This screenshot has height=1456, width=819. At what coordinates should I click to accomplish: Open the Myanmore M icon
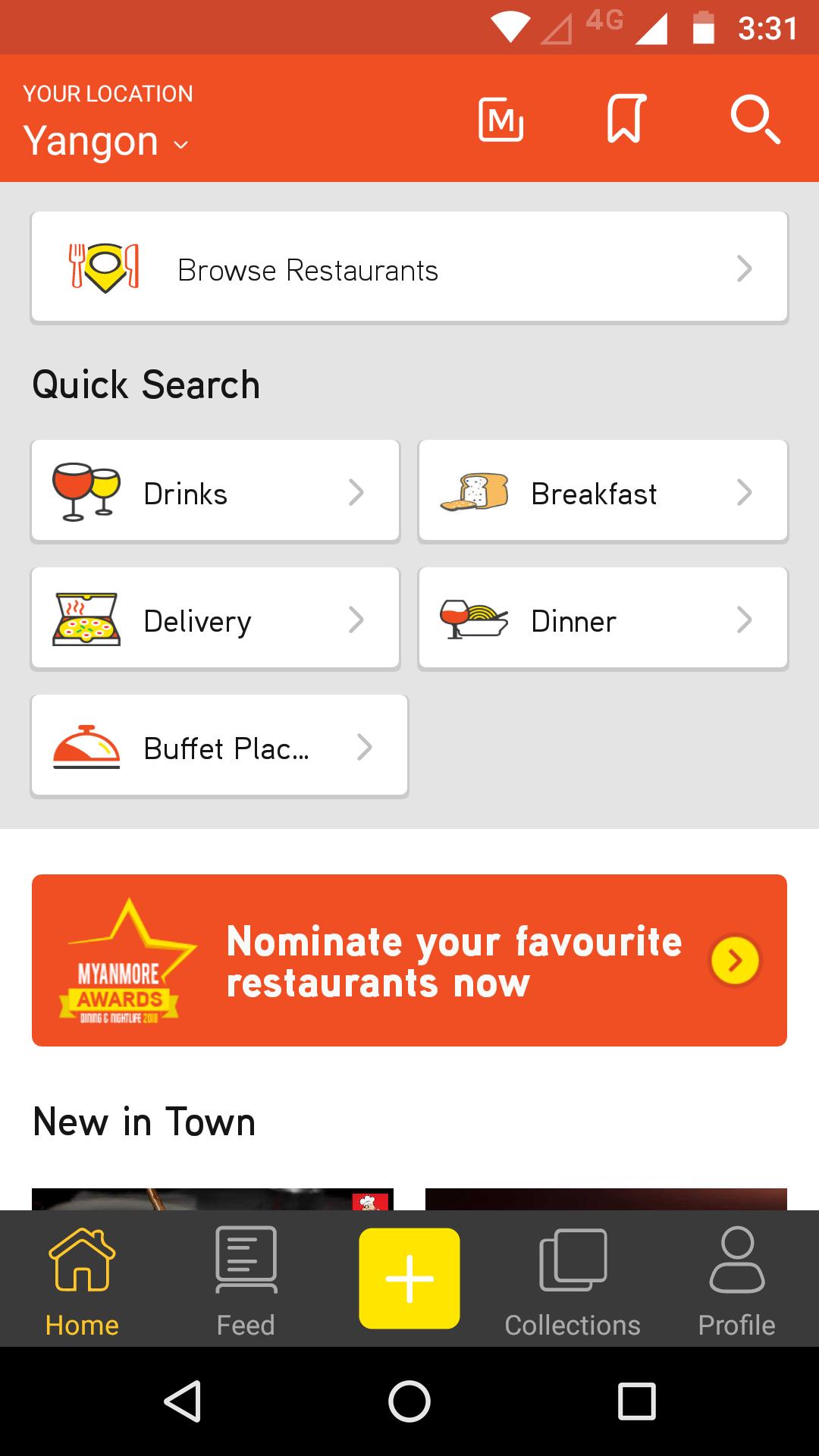coord(500,119)
